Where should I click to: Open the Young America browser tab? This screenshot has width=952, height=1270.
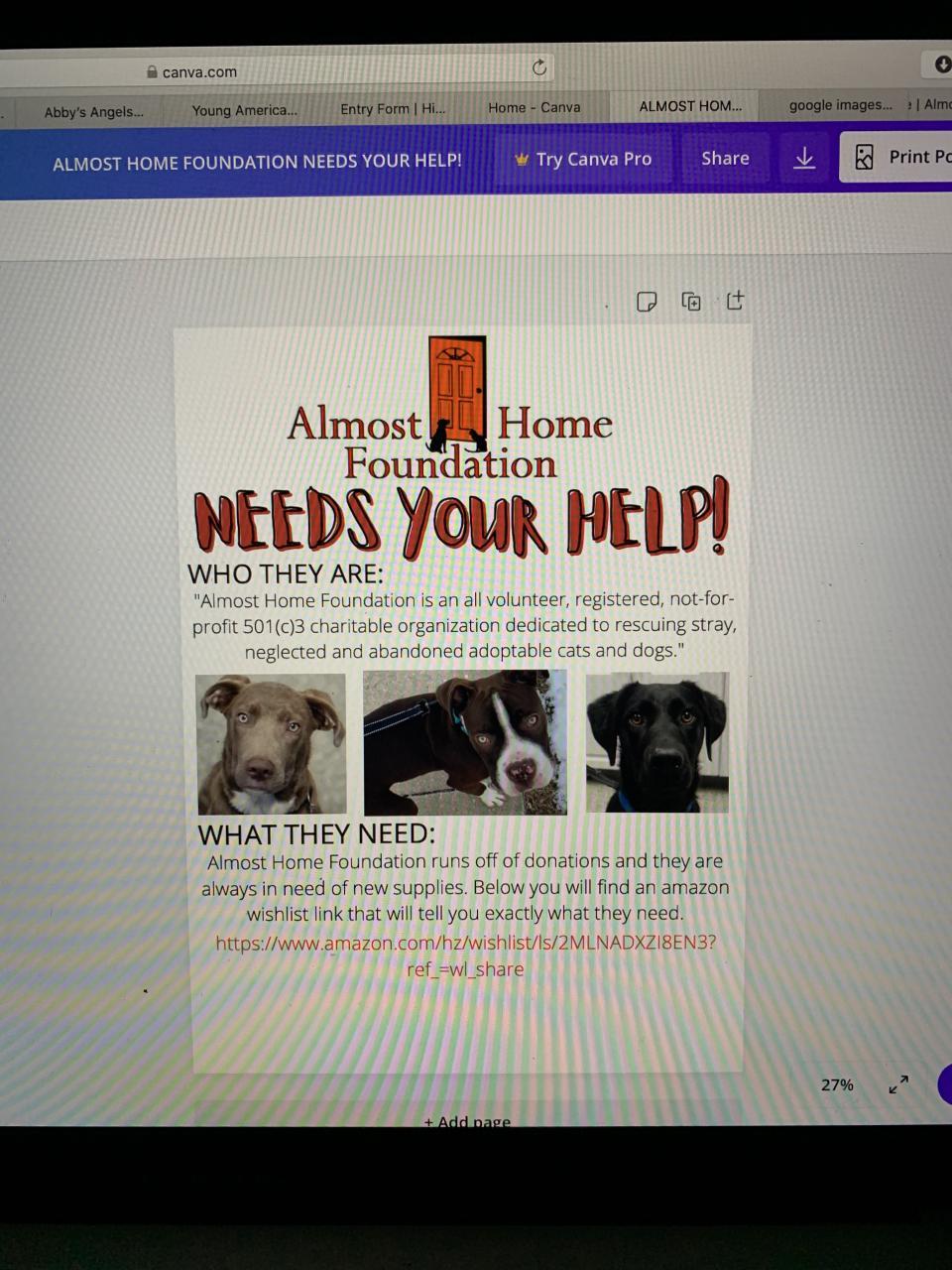244,110
